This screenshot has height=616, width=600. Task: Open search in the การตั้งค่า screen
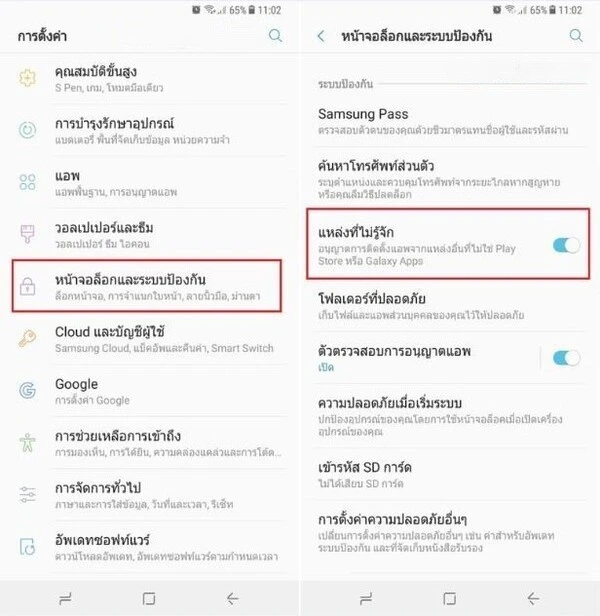click(x=275, y=36)
